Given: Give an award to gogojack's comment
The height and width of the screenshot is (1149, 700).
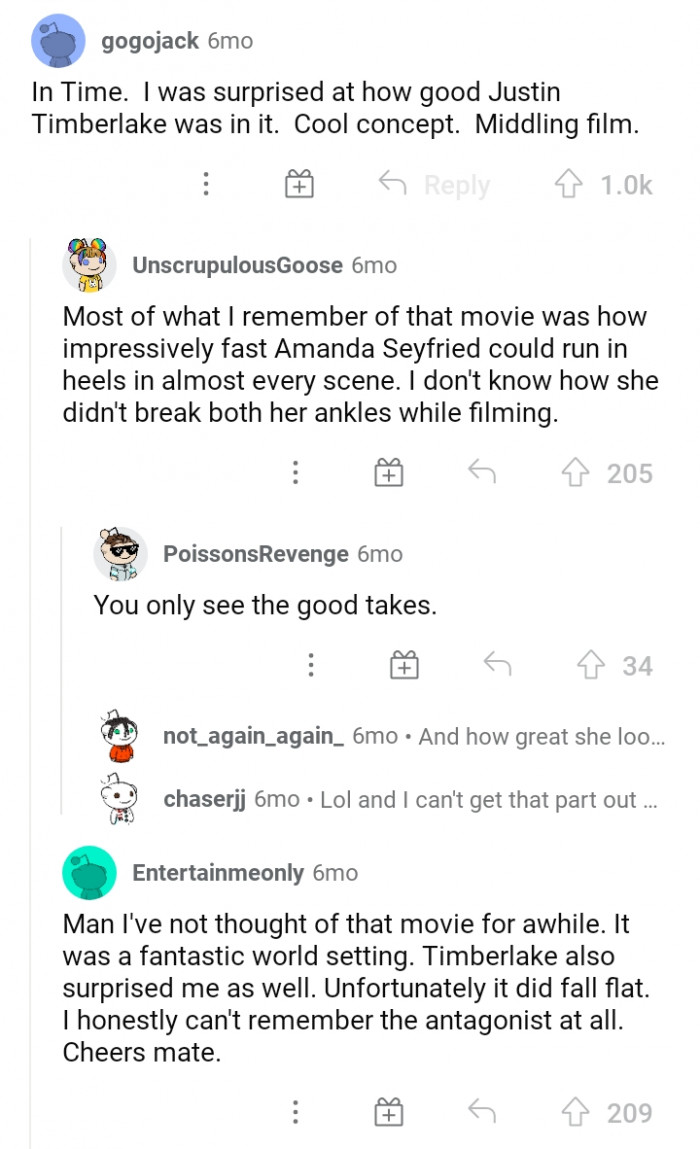Looking at the screenshot, I should [x=299, y=184].
